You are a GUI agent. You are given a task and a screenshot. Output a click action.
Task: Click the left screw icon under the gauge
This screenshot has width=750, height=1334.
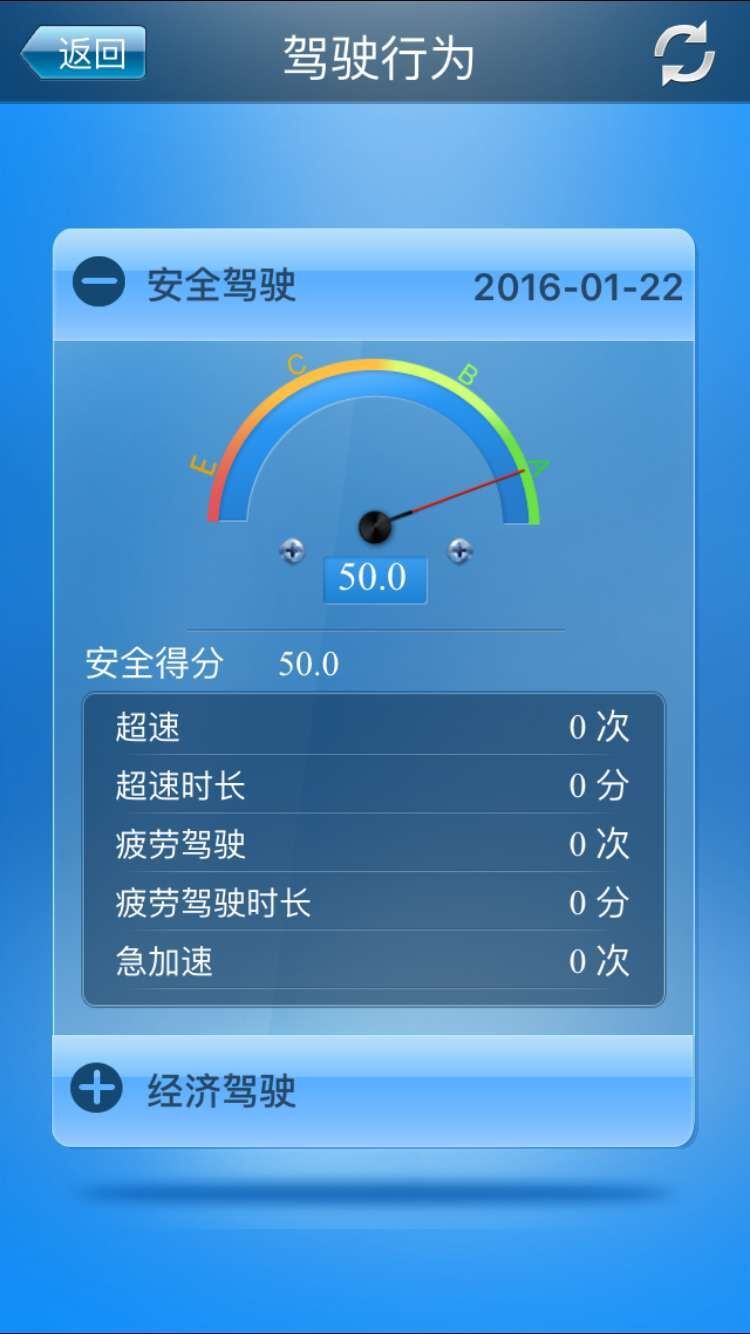290,549
